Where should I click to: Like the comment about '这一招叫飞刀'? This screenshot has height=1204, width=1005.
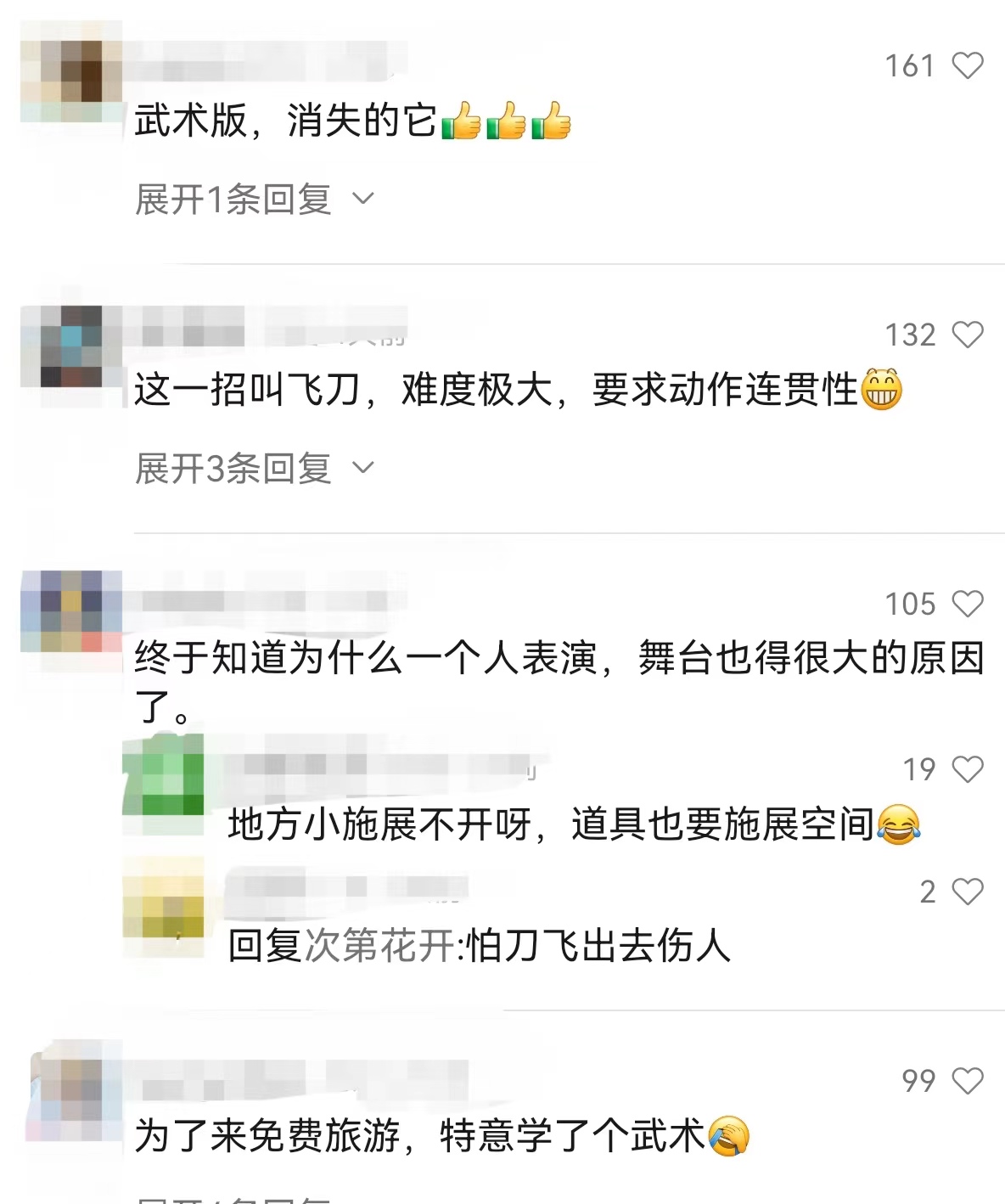click(x=967, y=335)
